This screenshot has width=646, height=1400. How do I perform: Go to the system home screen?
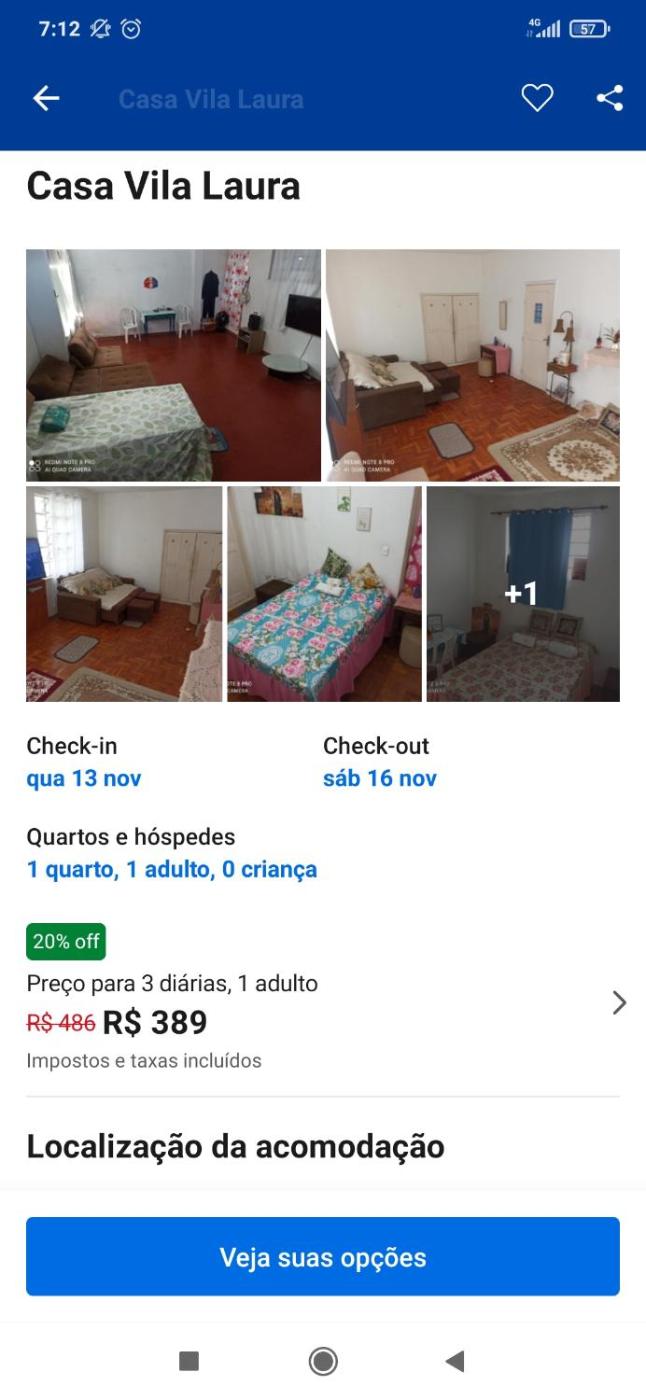coord(323,1361)
